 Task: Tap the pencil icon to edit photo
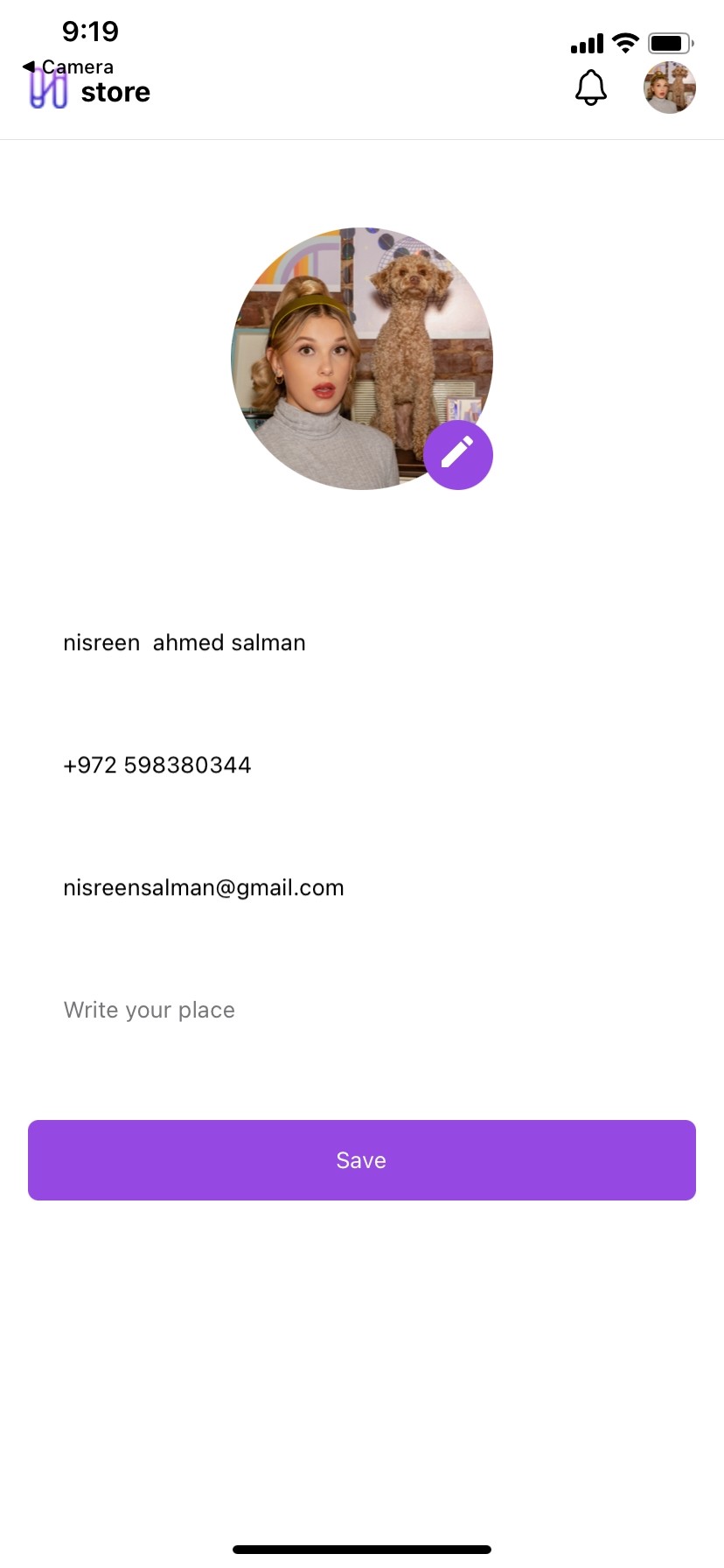(x=458, y=454)
